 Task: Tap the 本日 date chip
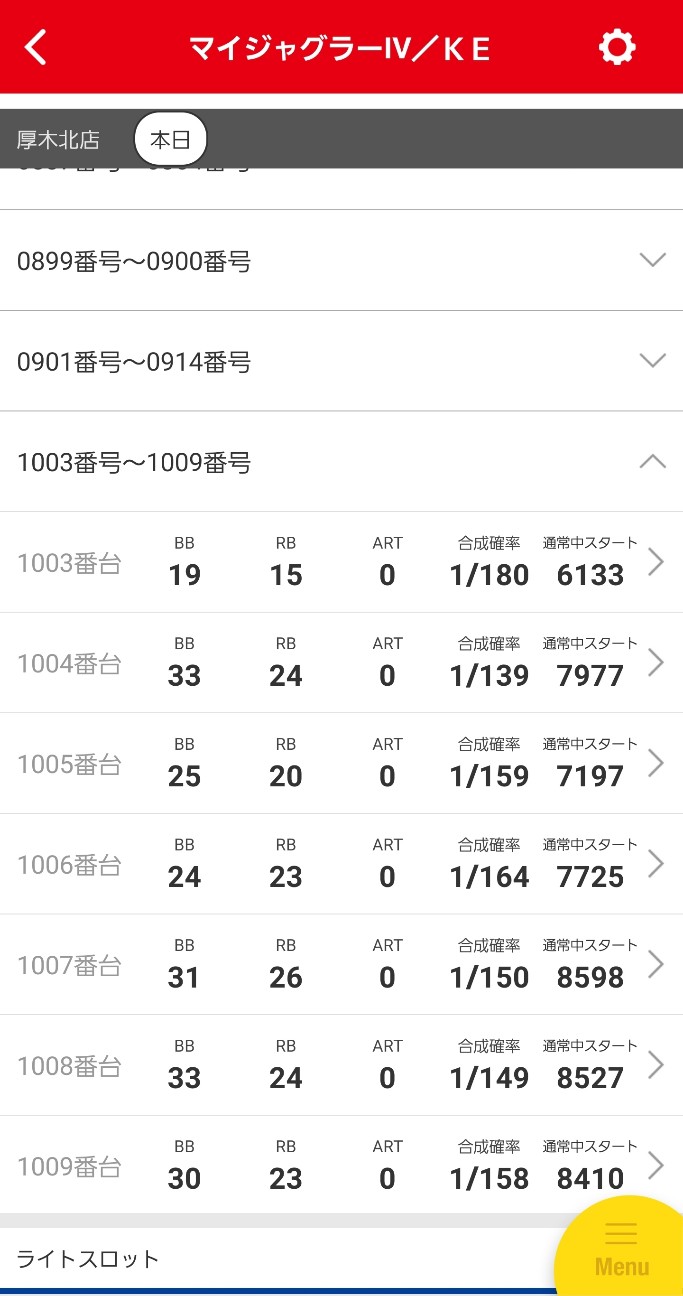pyautogui.click(x=170, y=139)
